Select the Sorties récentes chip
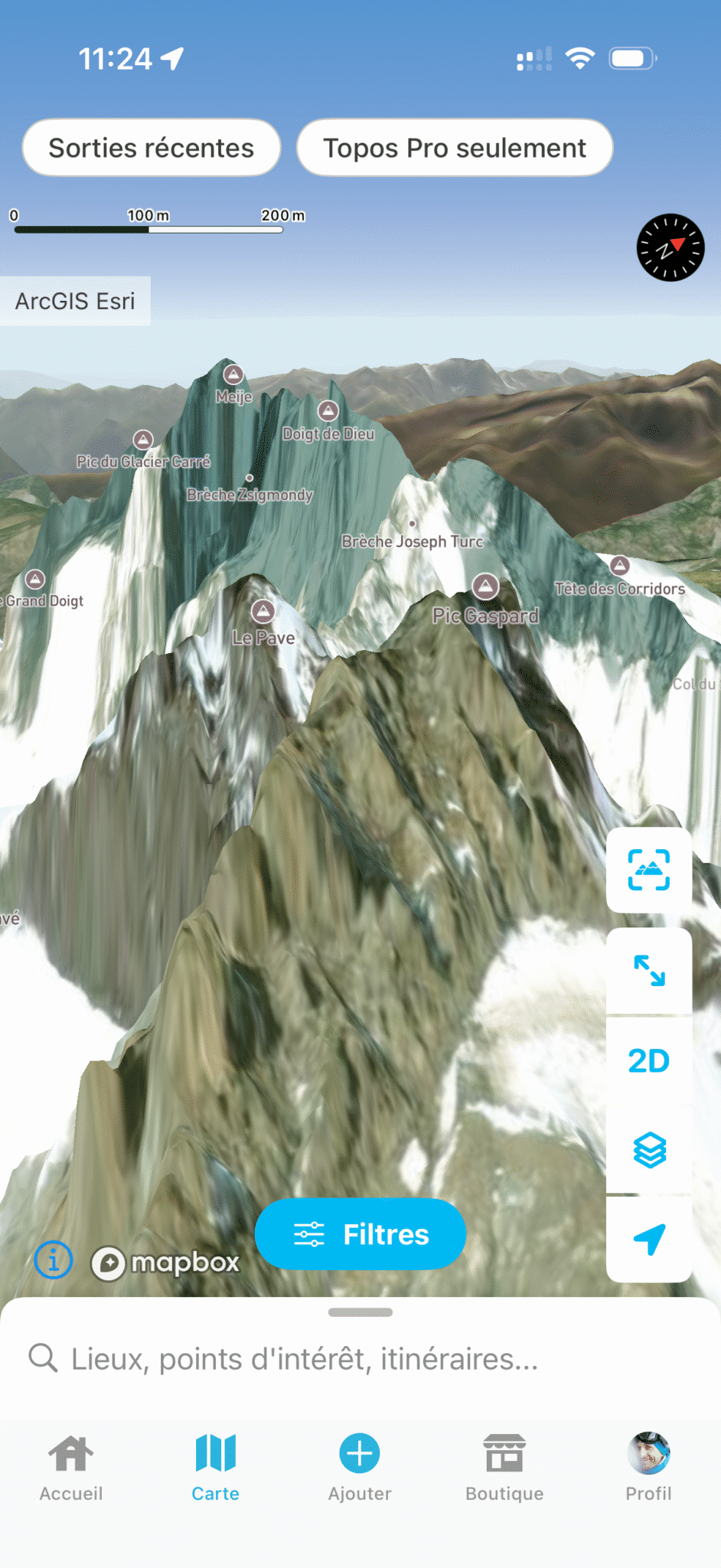 (x=151, y=148)
